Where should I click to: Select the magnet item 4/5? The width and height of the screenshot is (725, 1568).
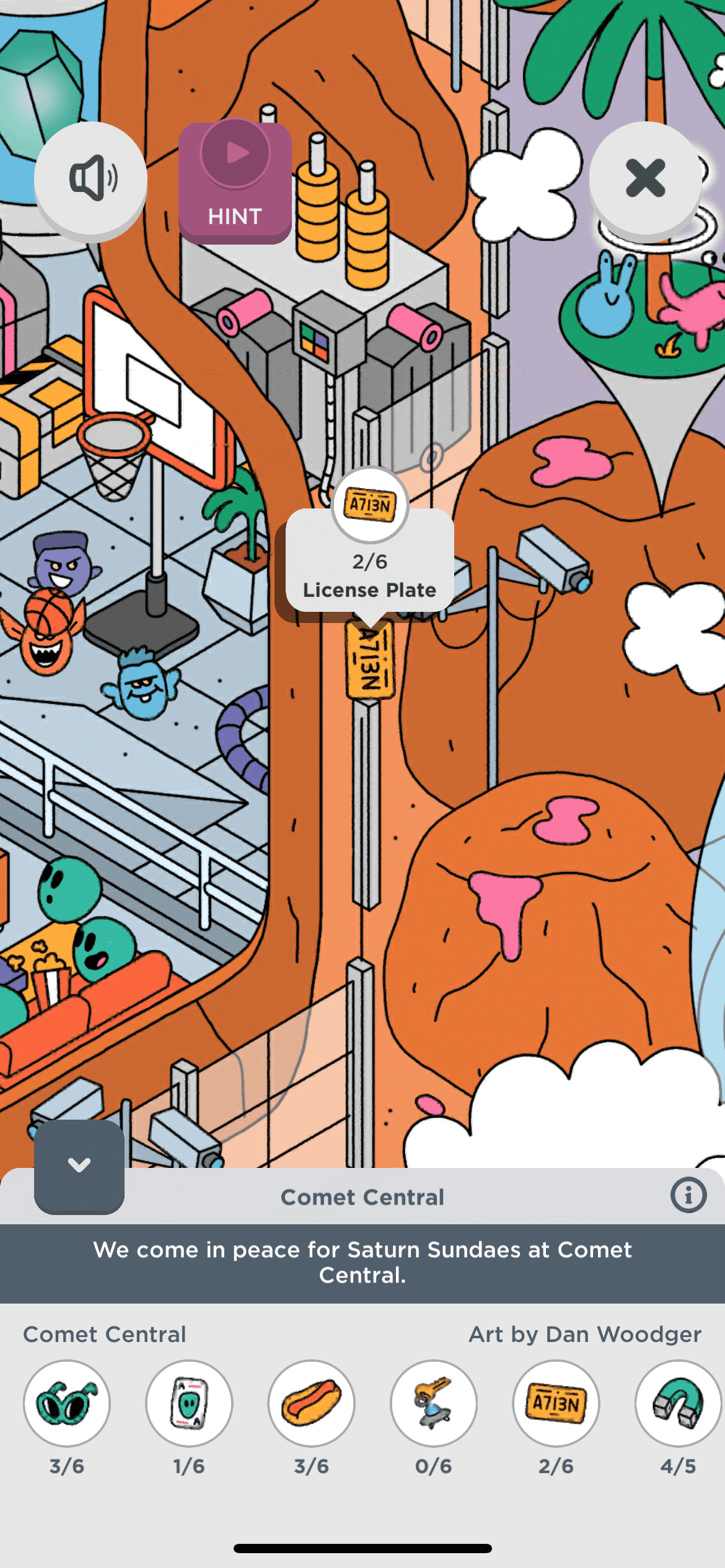click(x=678, y=1403)
